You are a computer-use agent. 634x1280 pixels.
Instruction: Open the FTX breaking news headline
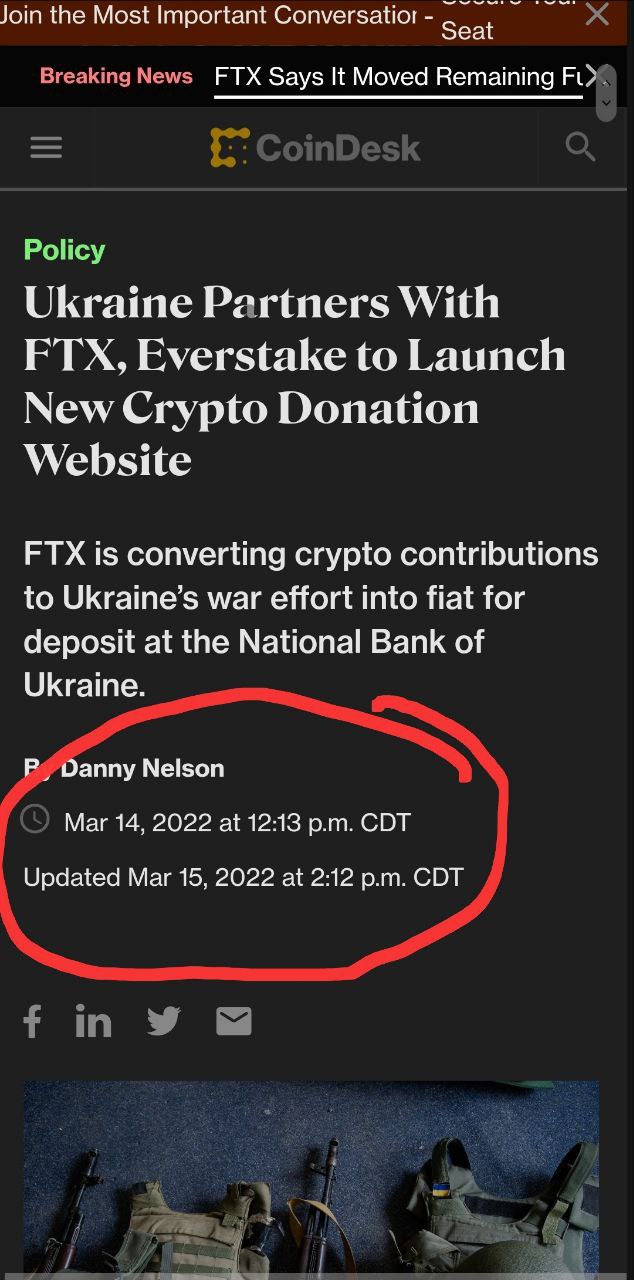point(399,77)
